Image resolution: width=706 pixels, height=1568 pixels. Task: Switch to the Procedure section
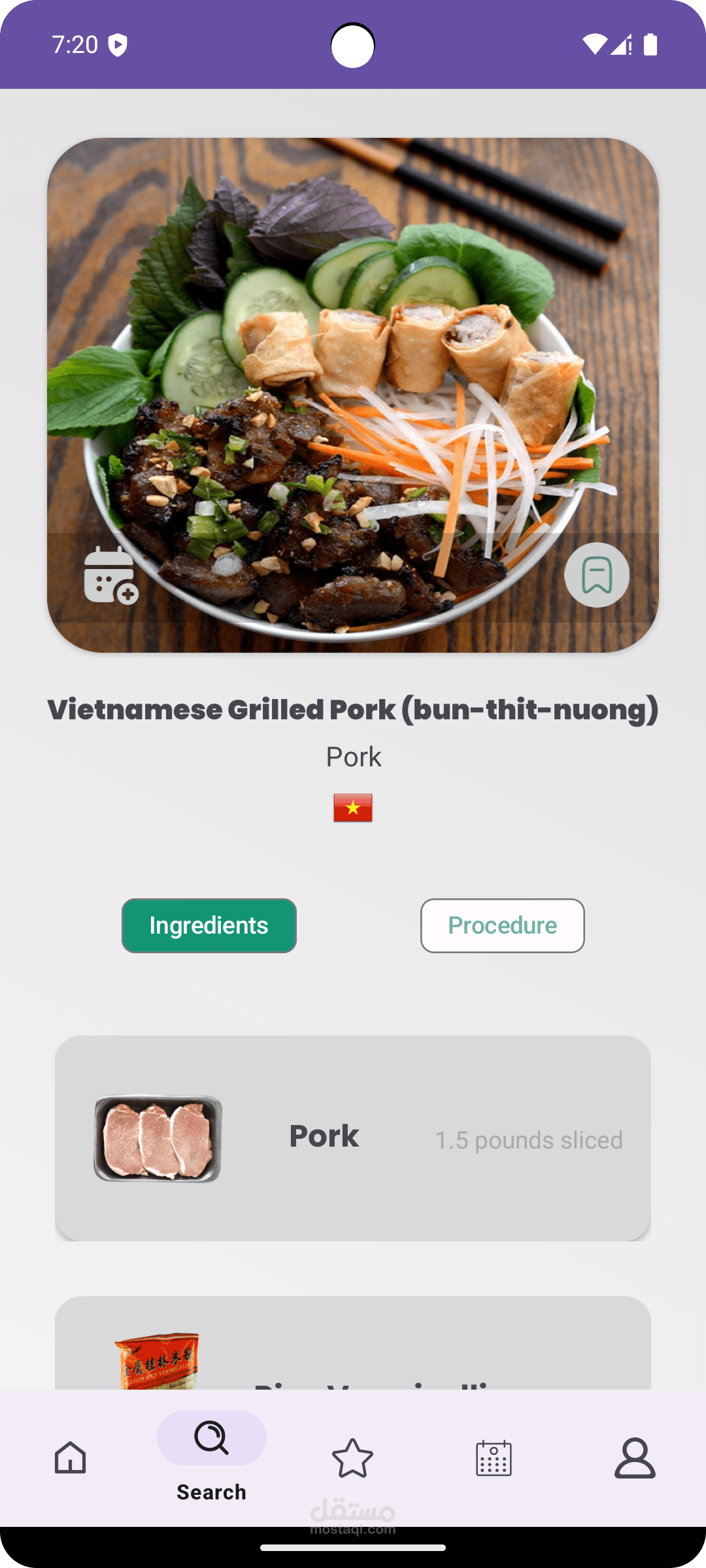click(x=502, y=926)
